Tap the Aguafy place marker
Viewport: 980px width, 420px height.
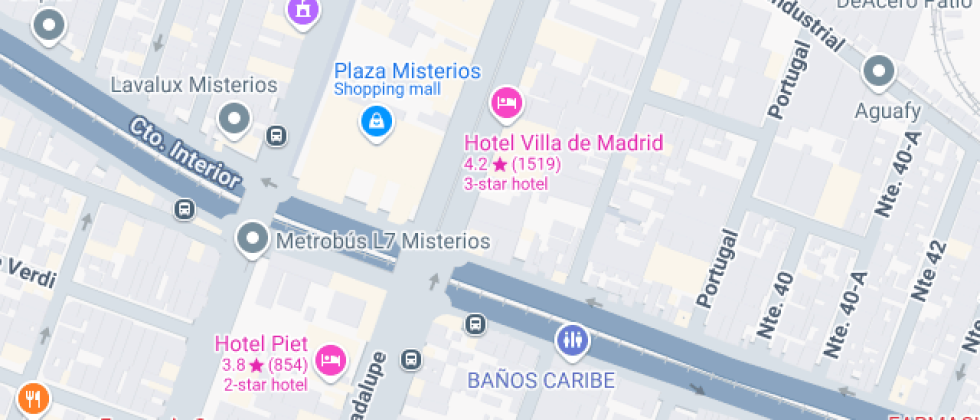(879, 71)
